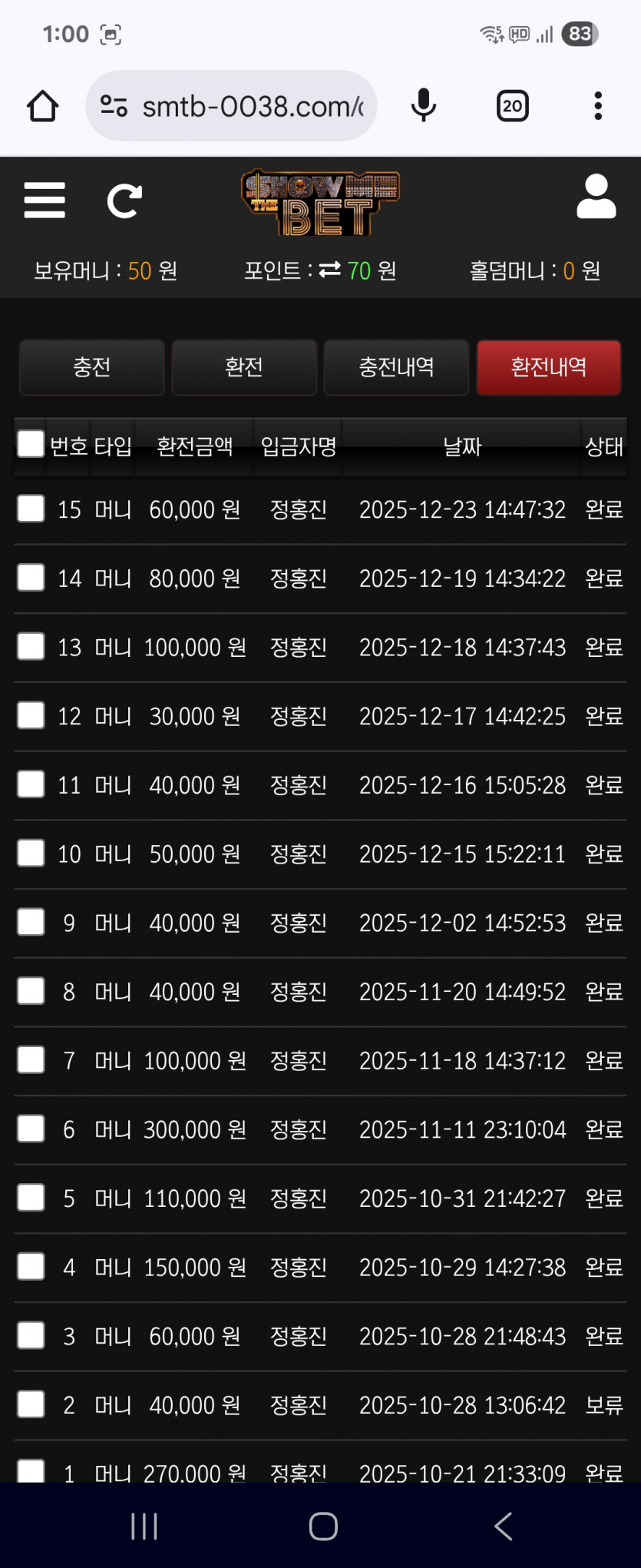The height and width of the screenshot is (1568, 641).
Task: Open the browser's three-dot overflow menu
Action: pyautogui.click(x=597, y=106)
